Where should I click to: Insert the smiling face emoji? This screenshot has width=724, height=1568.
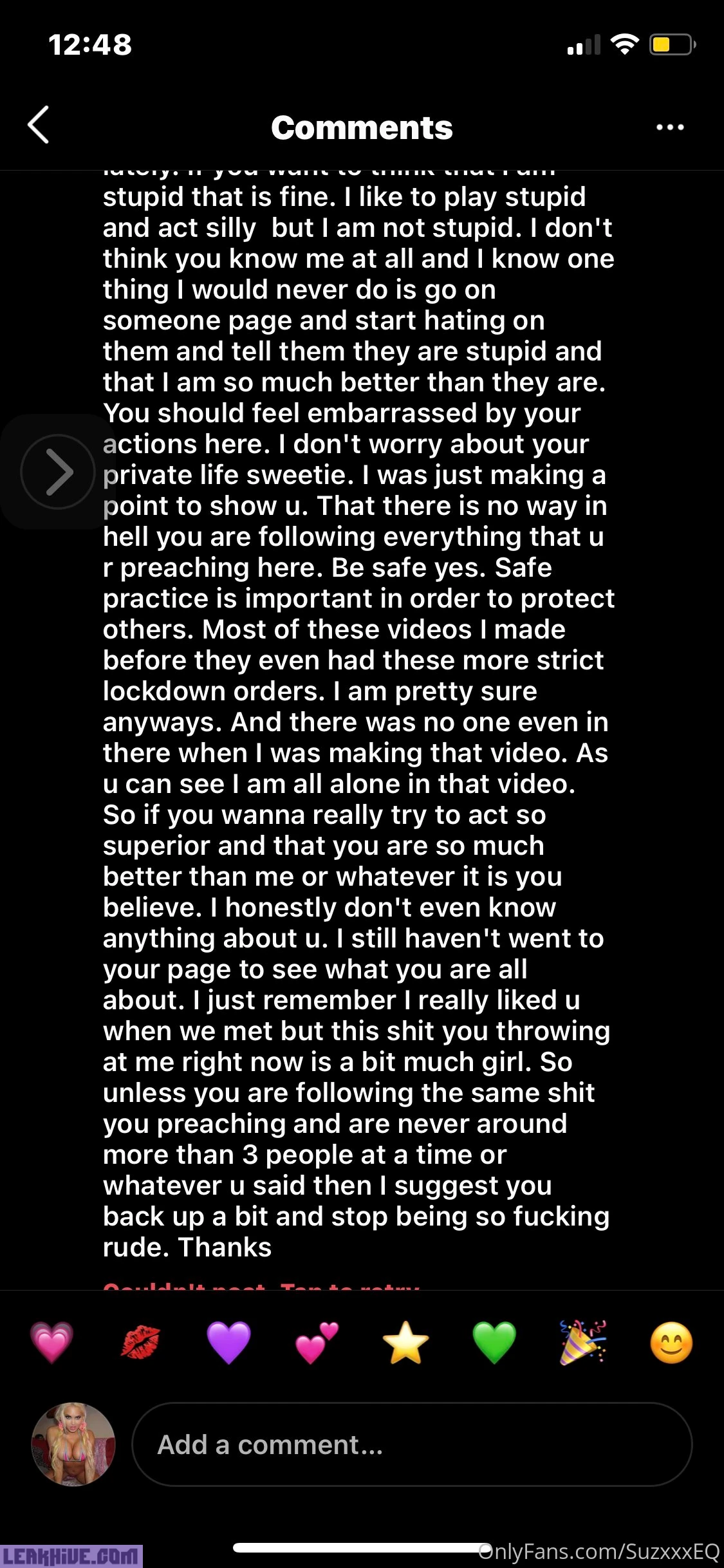671,1343
